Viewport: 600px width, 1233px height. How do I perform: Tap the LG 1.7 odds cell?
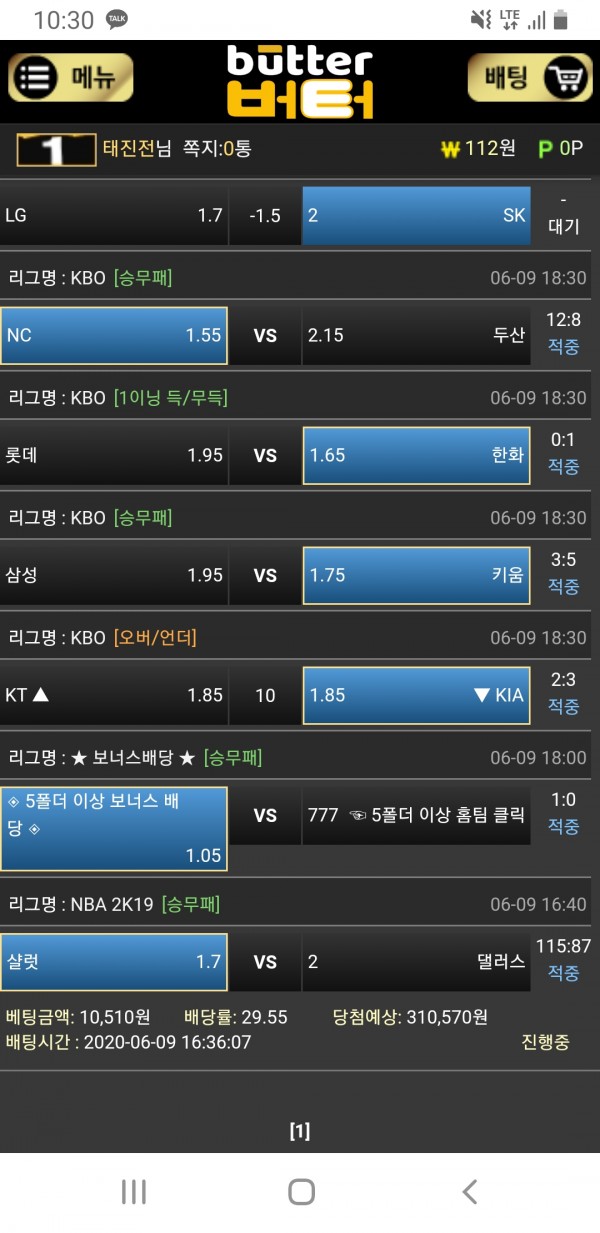(x=114, y=215)
